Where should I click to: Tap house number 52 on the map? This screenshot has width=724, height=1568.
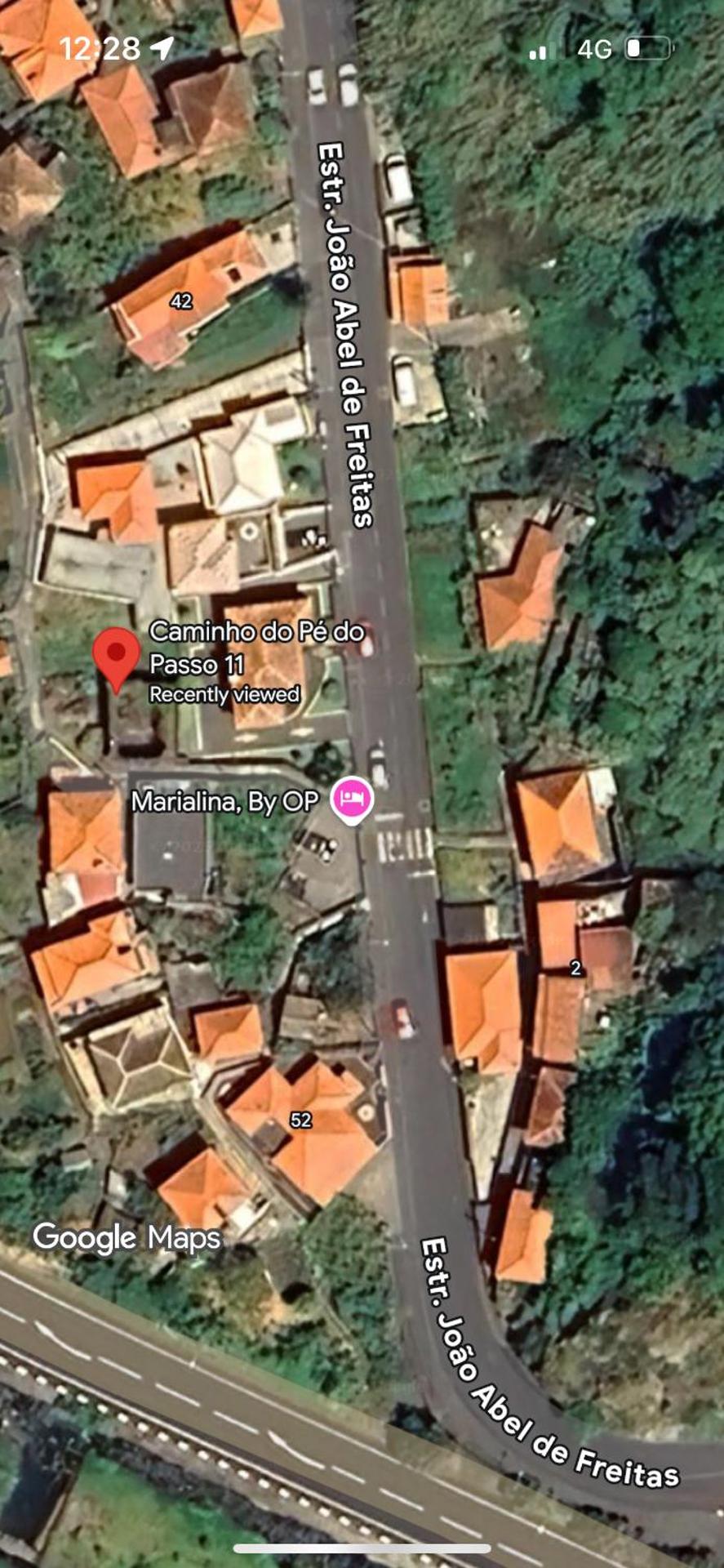click(300, 1119)
